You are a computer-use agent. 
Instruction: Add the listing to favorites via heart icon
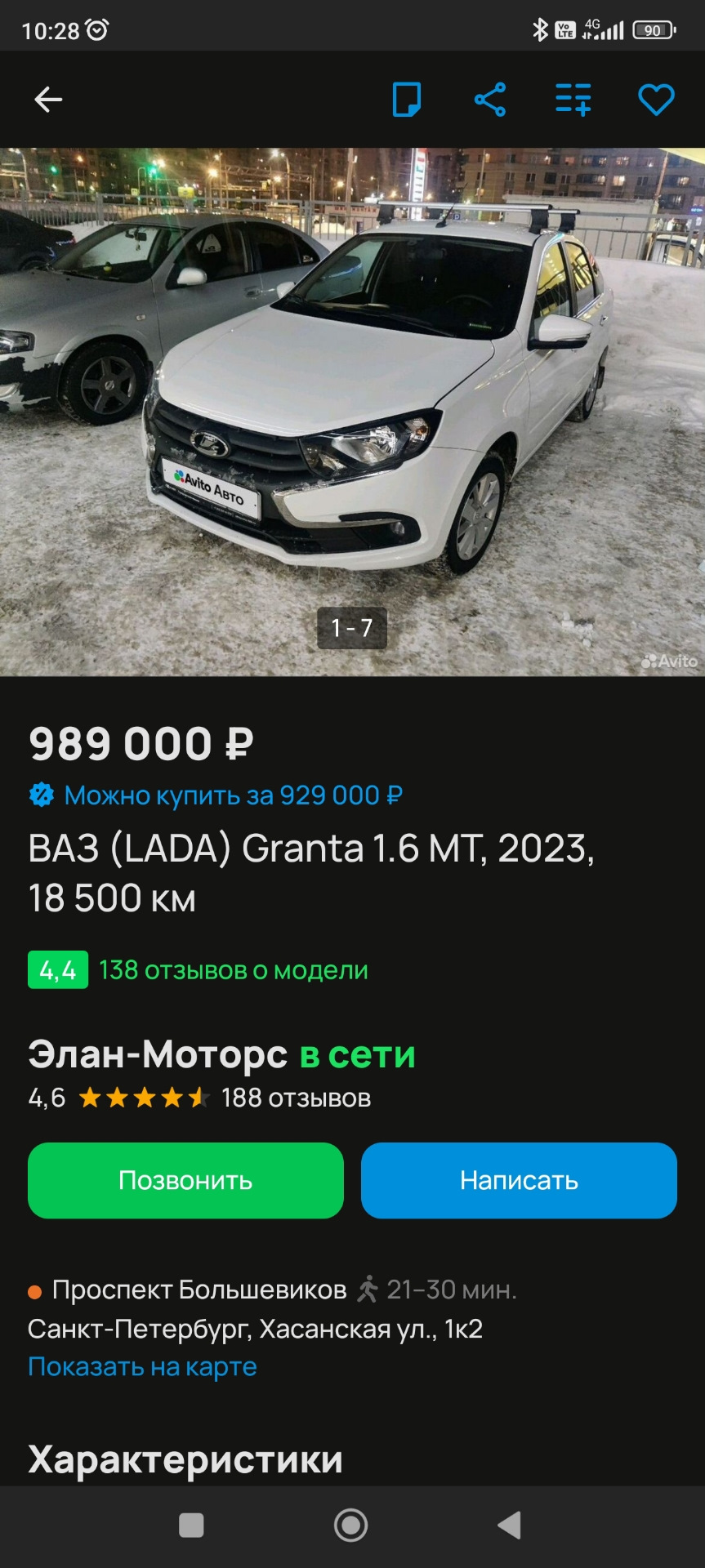pos(656,99)
